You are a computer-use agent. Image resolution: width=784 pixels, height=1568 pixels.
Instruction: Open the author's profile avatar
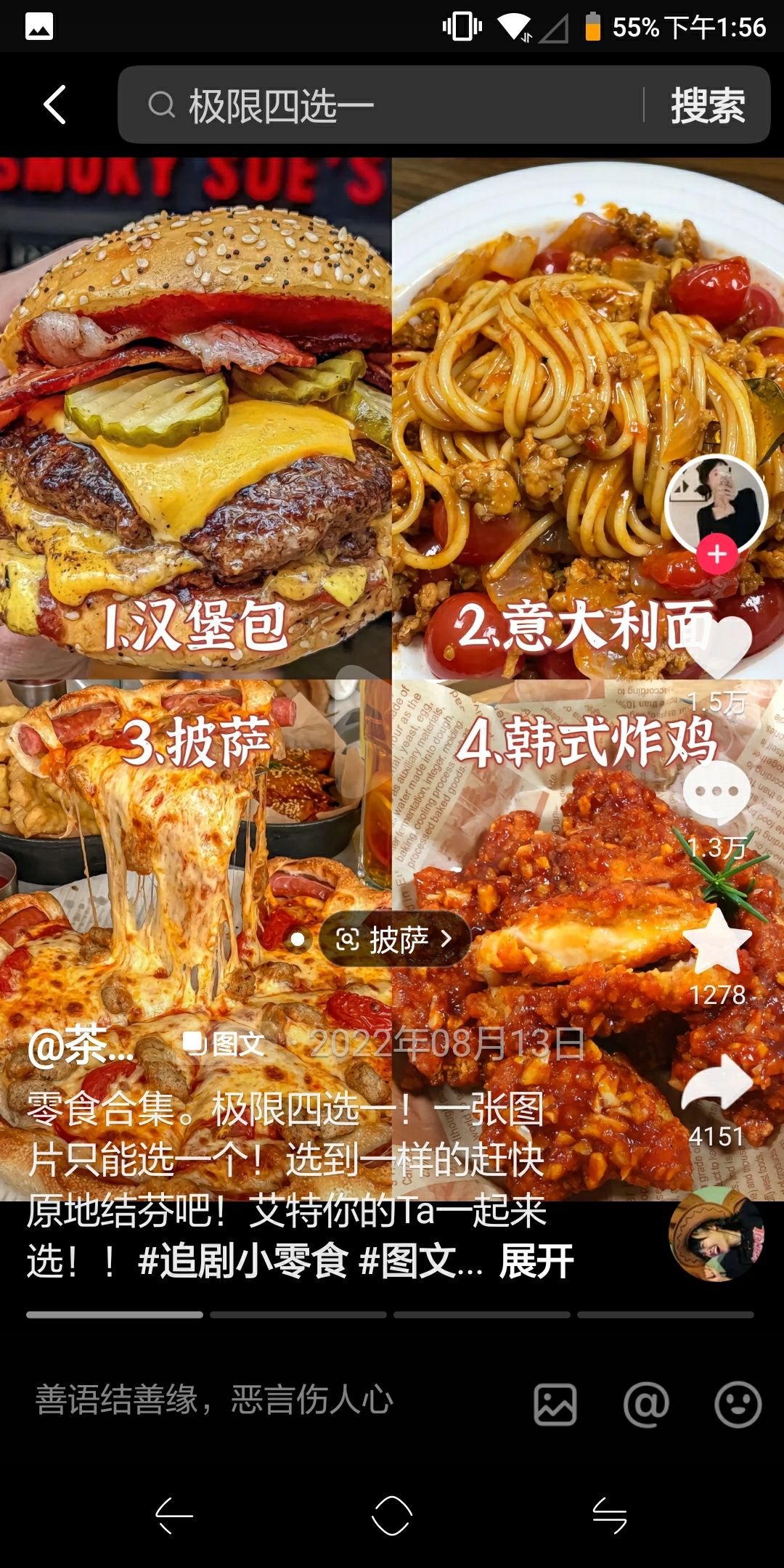pyautogui.click(x=716, y=505)
